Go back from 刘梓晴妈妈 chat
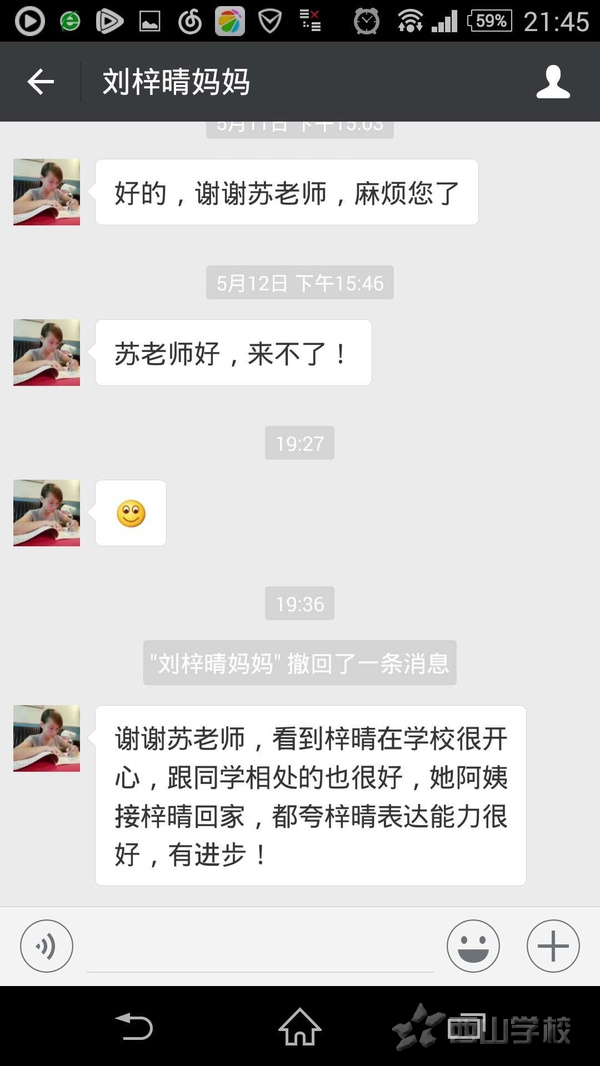This screenshot has width=600, height=1066. (40, 82)
